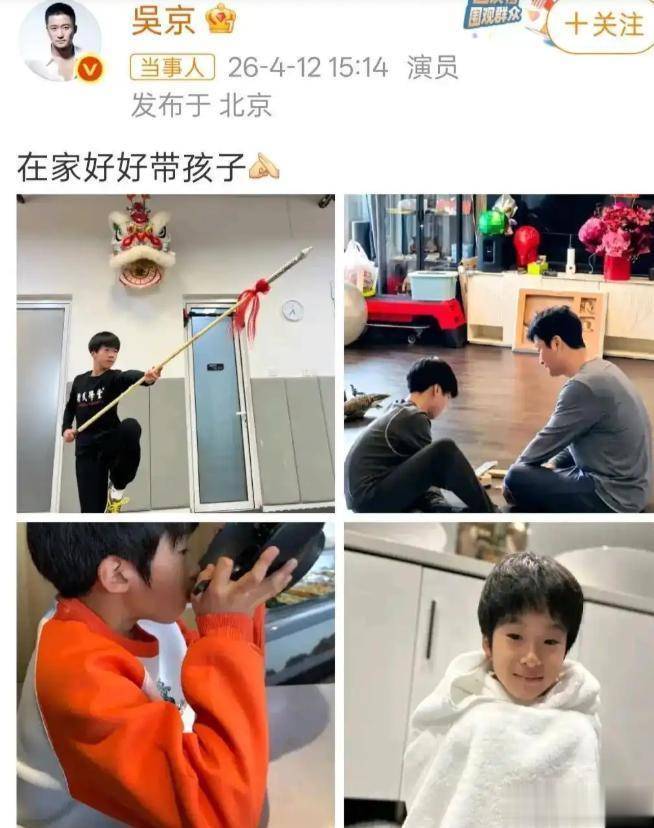Open the 吴京 username link
This screenshot has height=828, width=654.
point(163,20)
